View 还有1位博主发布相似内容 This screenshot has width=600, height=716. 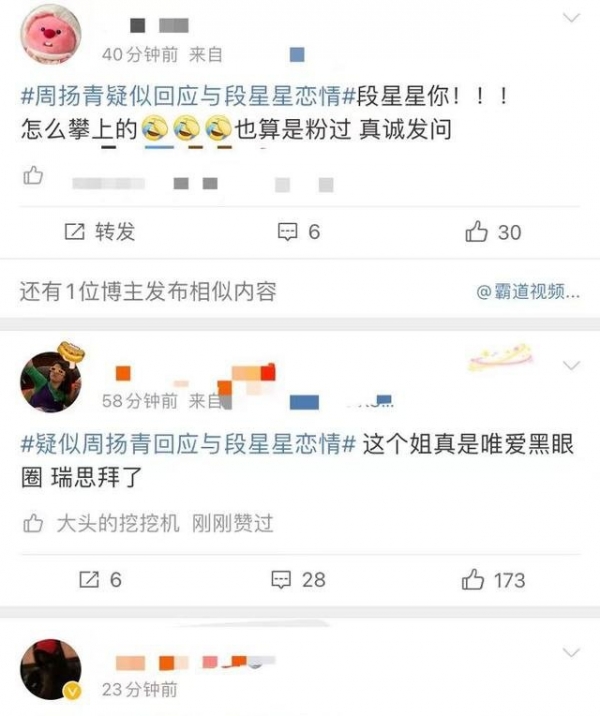coord(148,291)
